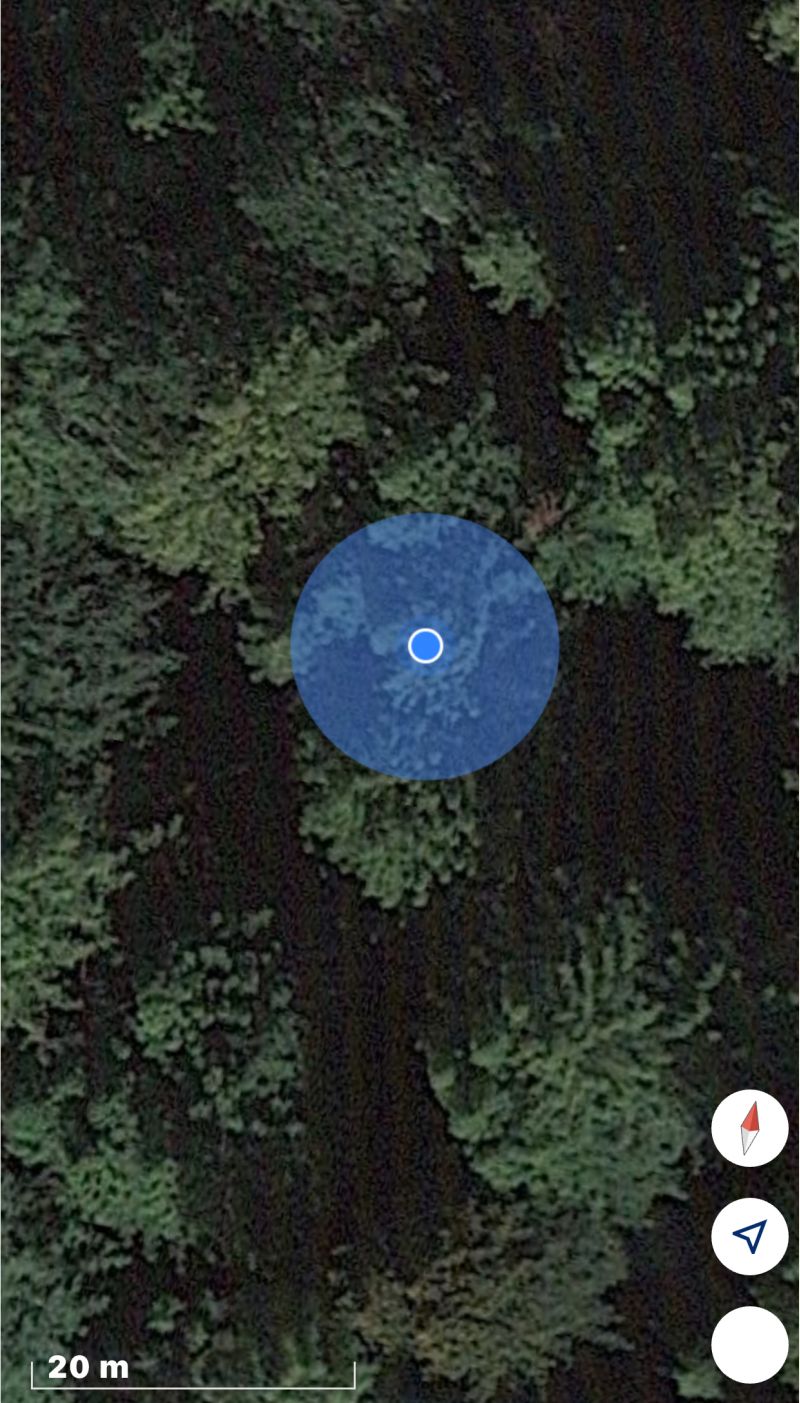Select the blue current-location dot
Viewport: 800px width, 1403px height.
426,646
